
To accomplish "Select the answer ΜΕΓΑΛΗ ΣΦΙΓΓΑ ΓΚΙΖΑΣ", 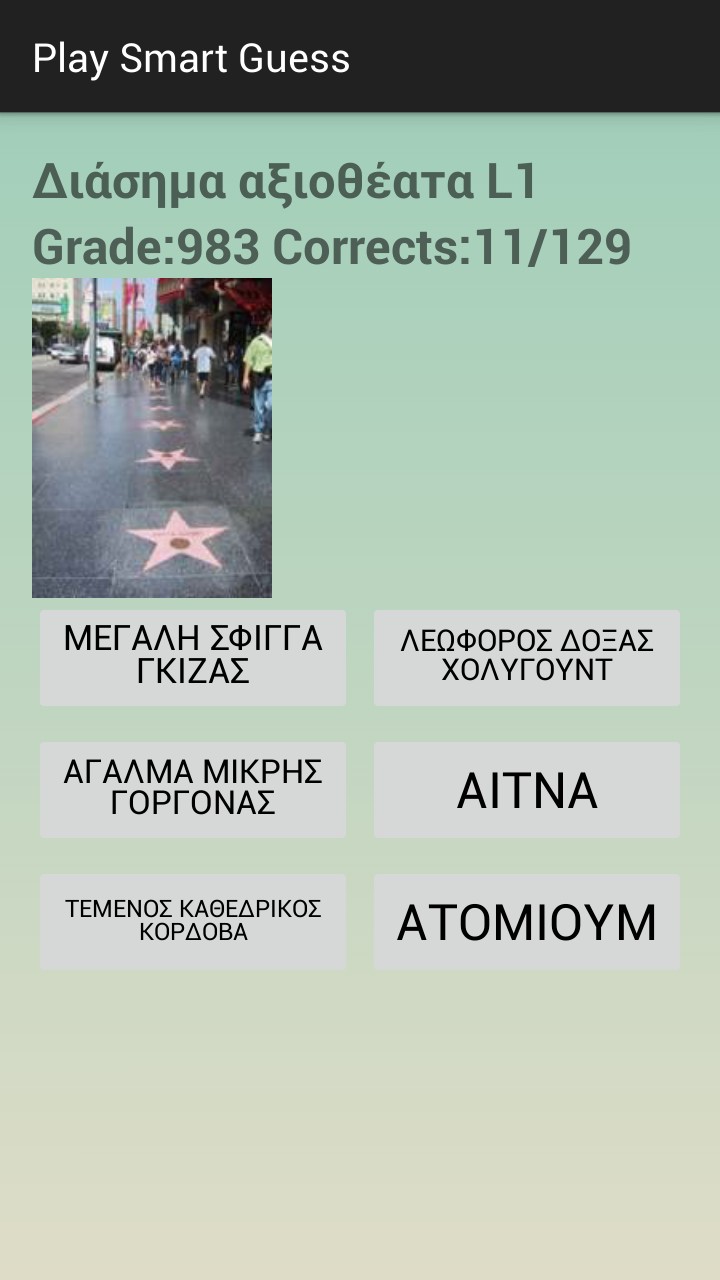I will click(193, 657).
